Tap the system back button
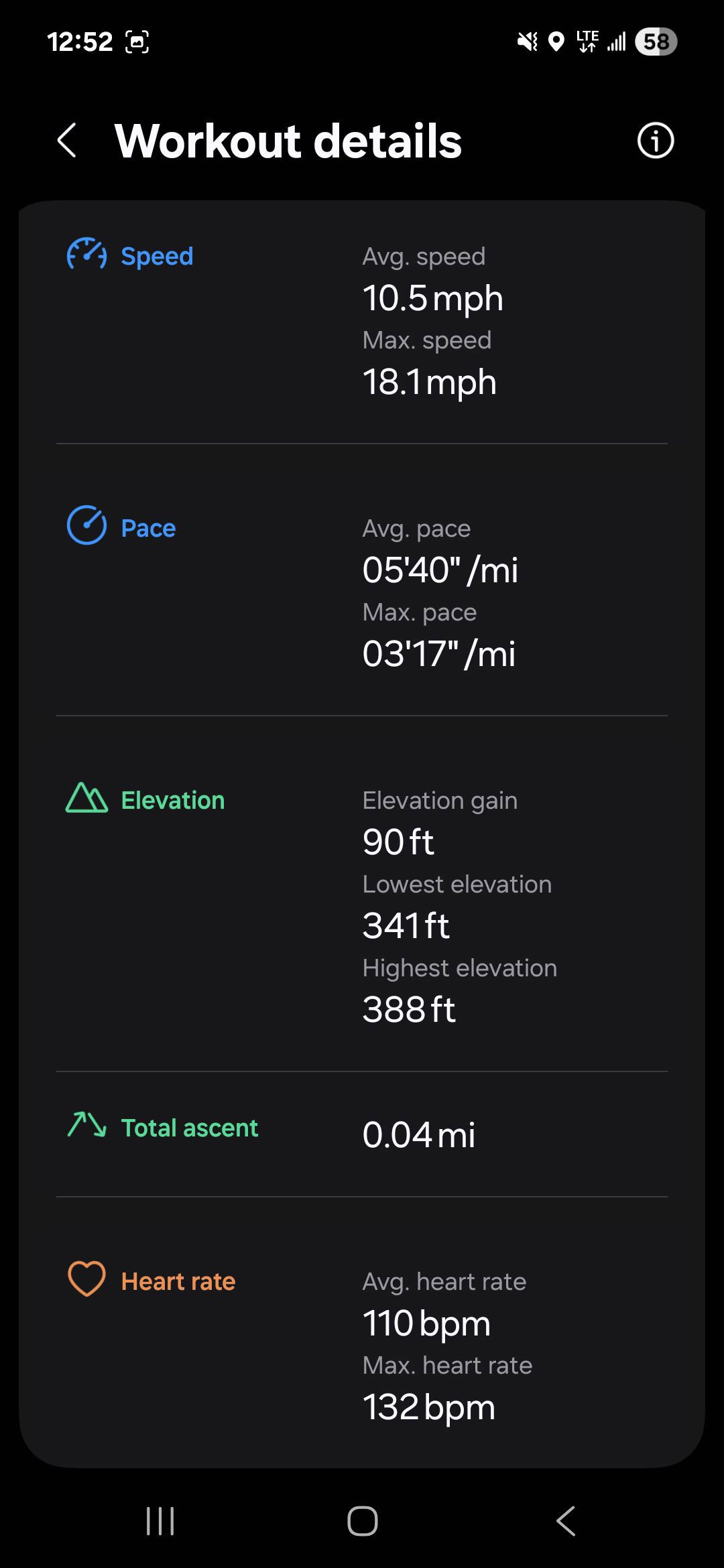Screen dimensions: 724x1568 pos(566,1520)
